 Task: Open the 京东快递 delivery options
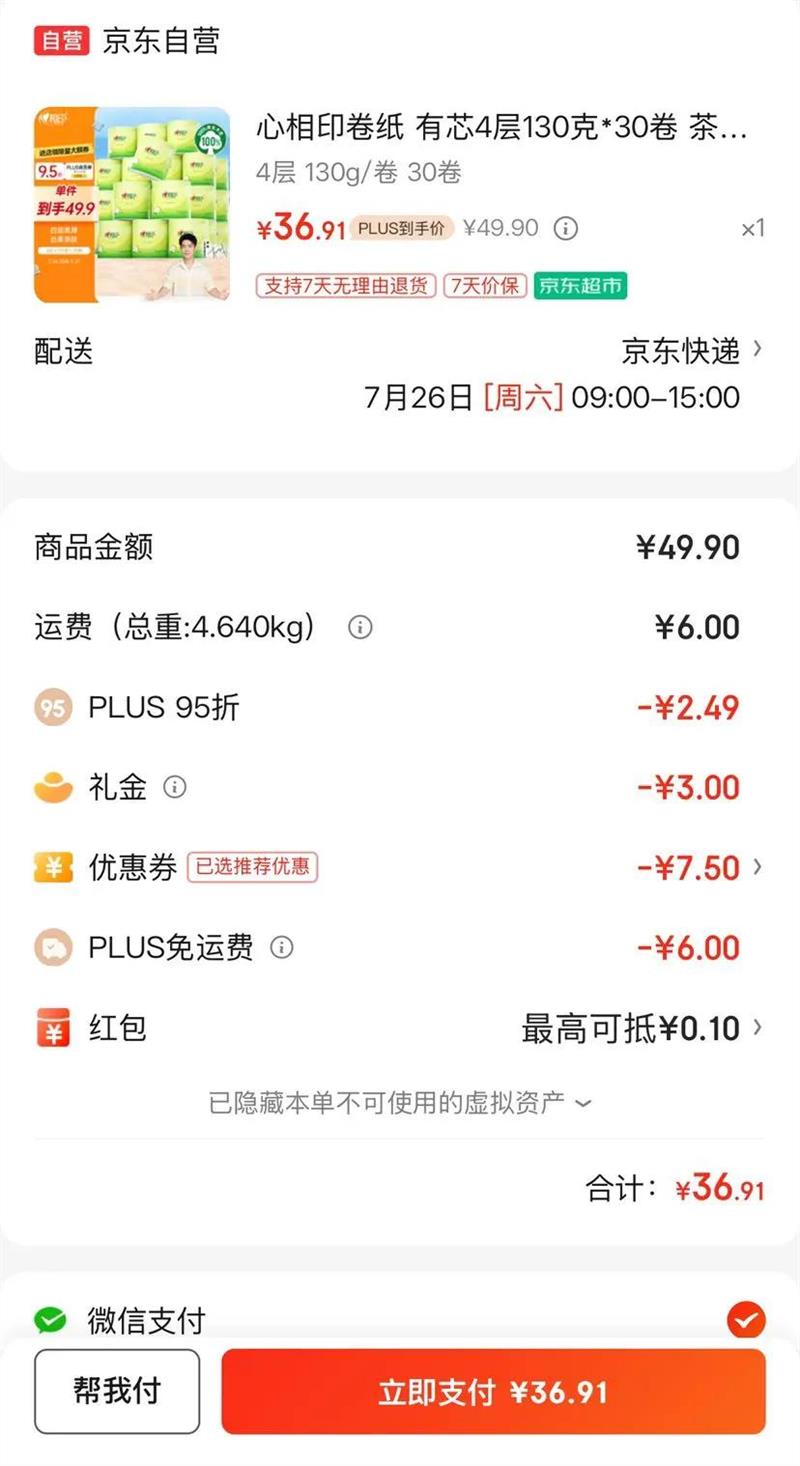tap(692, 351)
